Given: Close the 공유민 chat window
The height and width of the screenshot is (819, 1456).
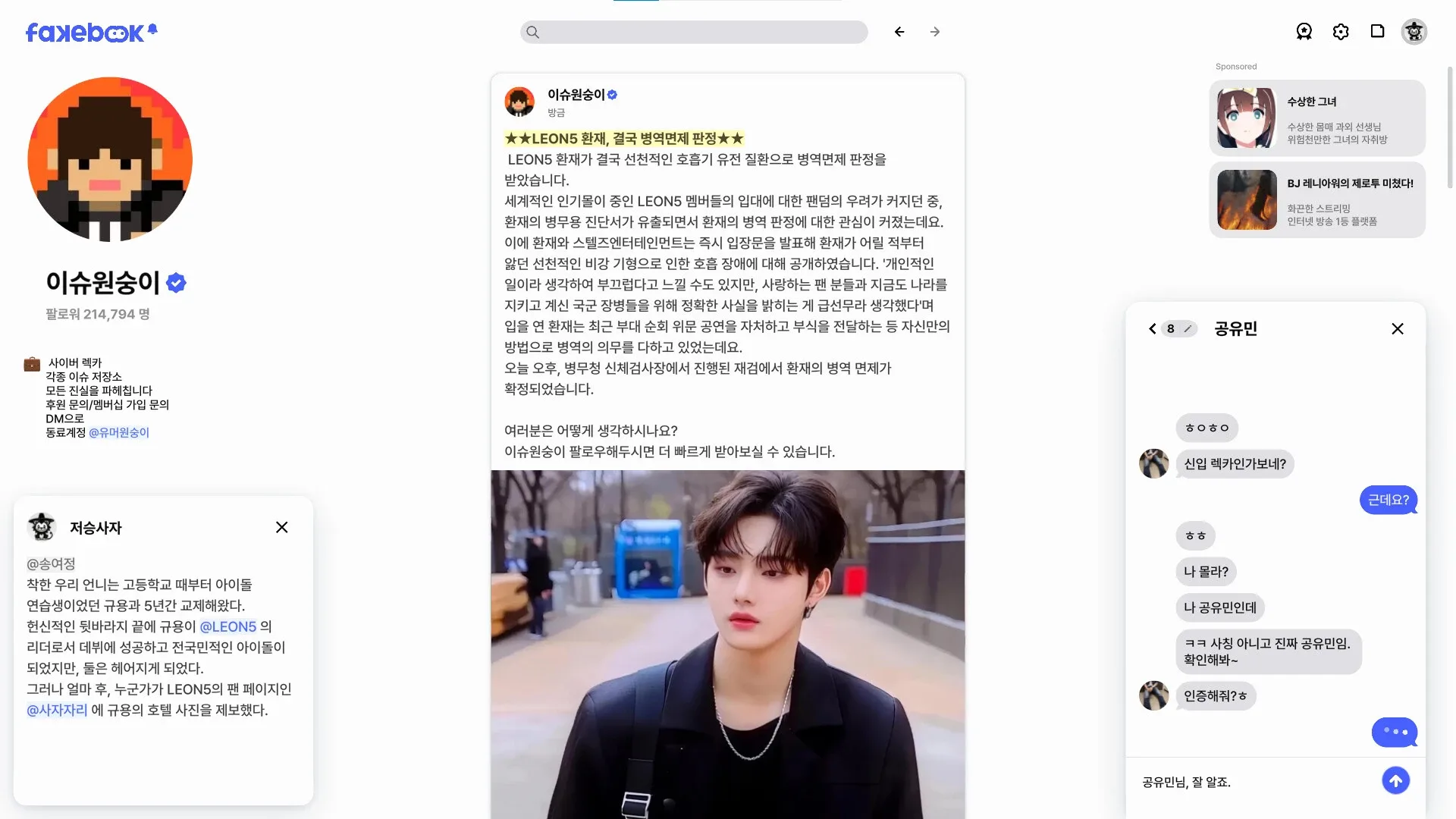Looking at the screenshot, I should coord(1397,328).
